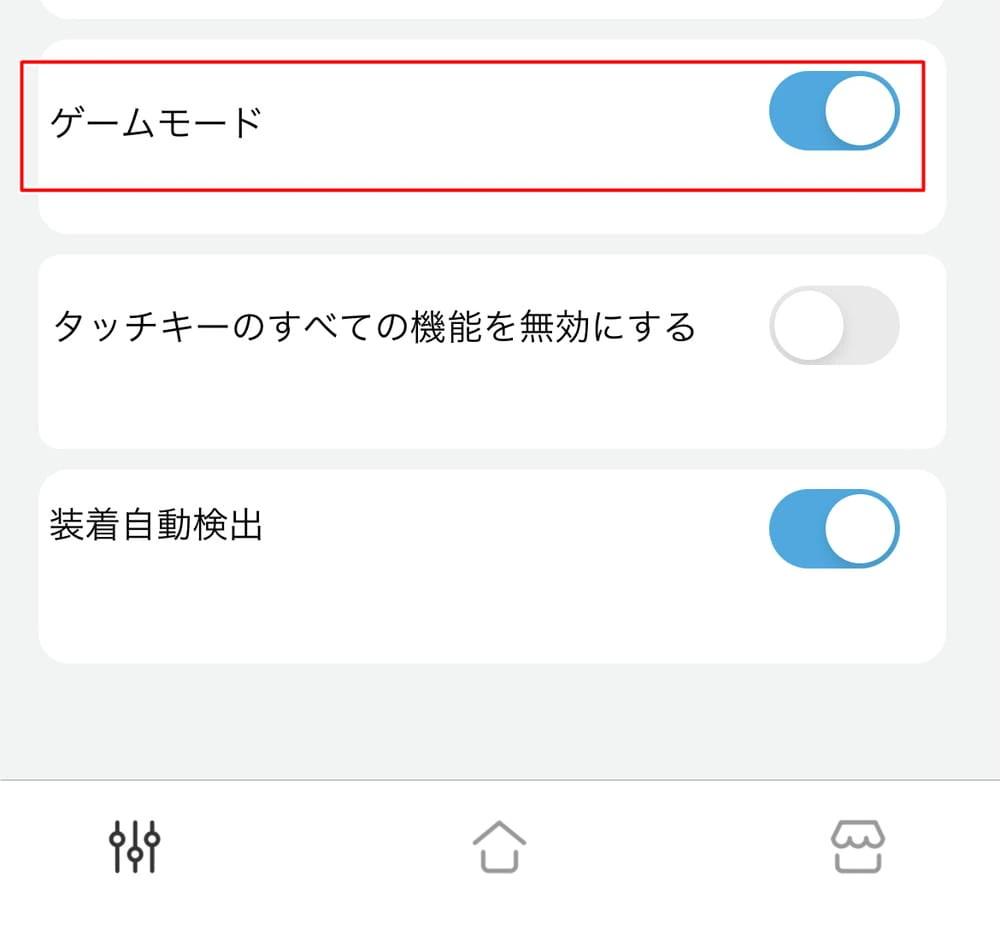This screenshot has height=943, width=1000.
Task: Open the store tab
Action: pyautogui.click(x=858, y=848)
